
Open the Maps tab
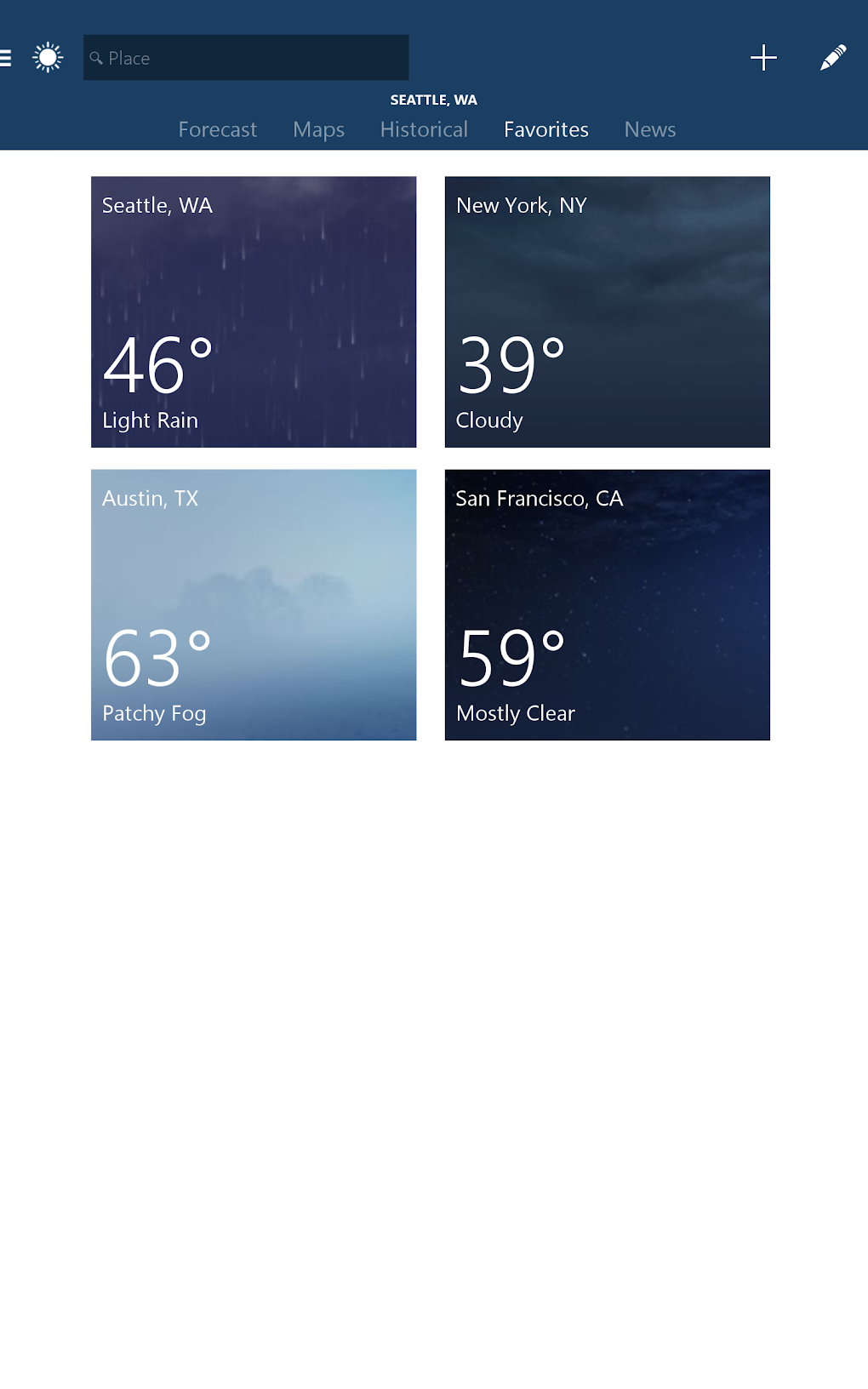[318, 129]
